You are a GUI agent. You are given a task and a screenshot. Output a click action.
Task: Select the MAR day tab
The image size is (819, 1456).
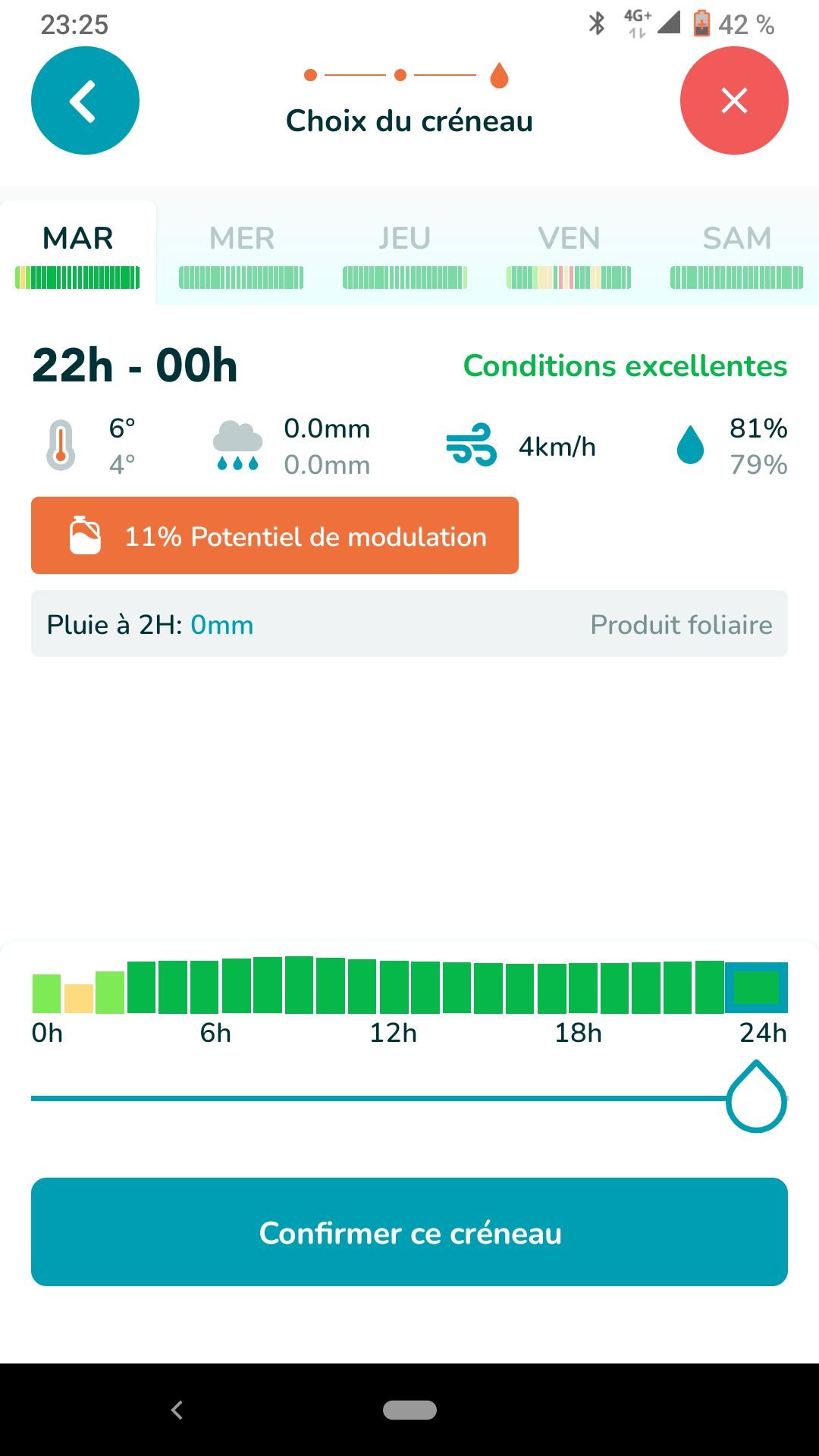[x=78, y=253]
